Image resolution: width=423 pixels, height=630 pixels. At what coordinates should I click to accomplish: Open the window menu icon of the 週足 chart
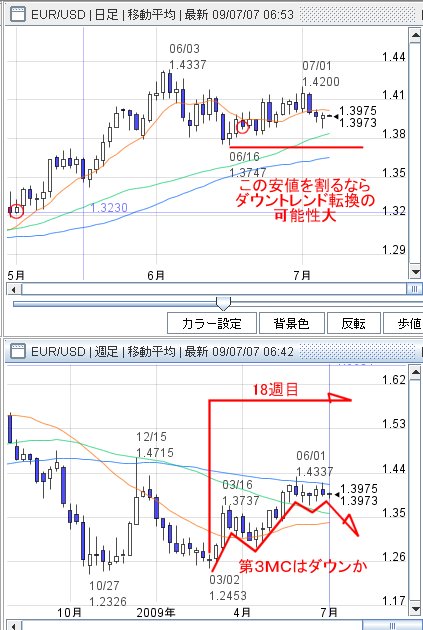17,352
